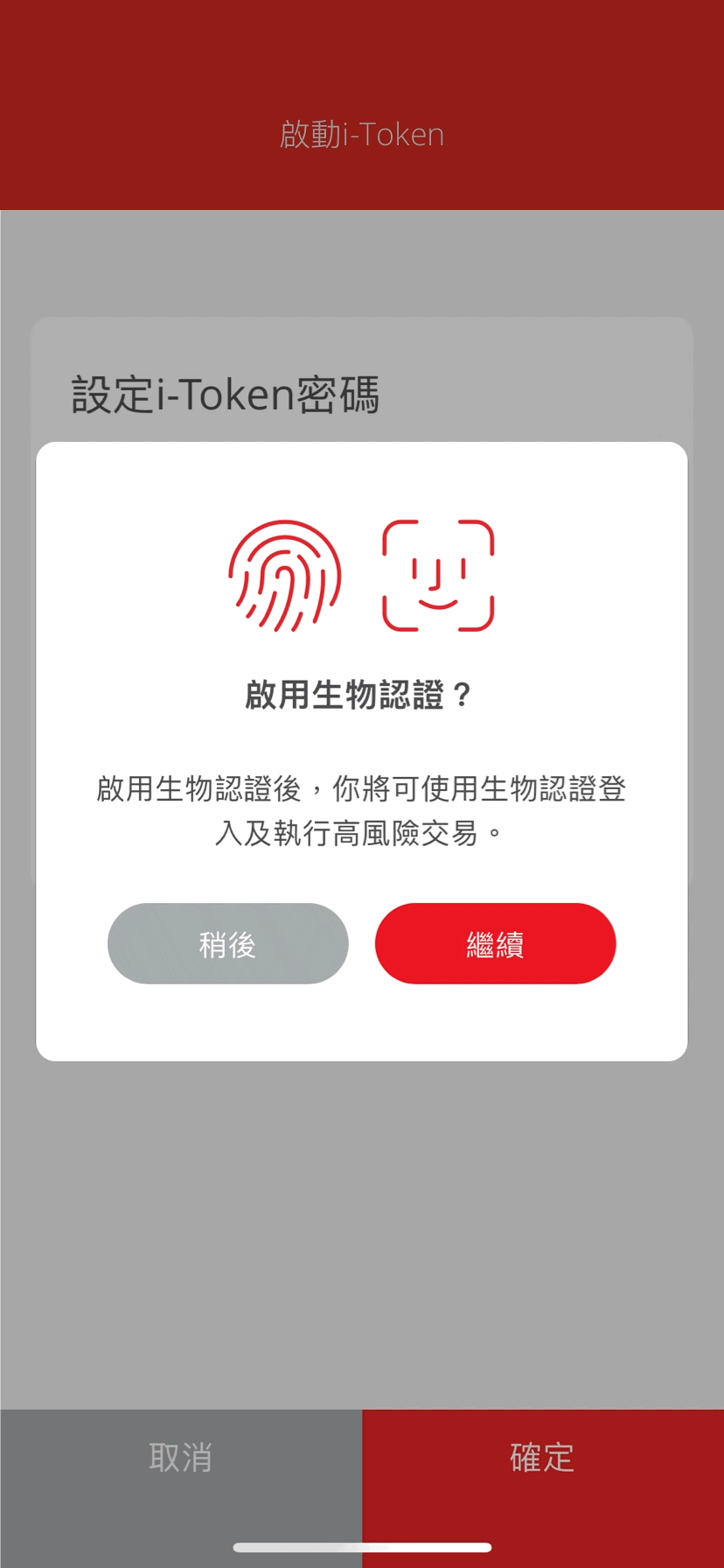Confirm with the 確定 button
Image resolution: width=724 pixels, height=1568 pixels.
(x=542, y=1457)
